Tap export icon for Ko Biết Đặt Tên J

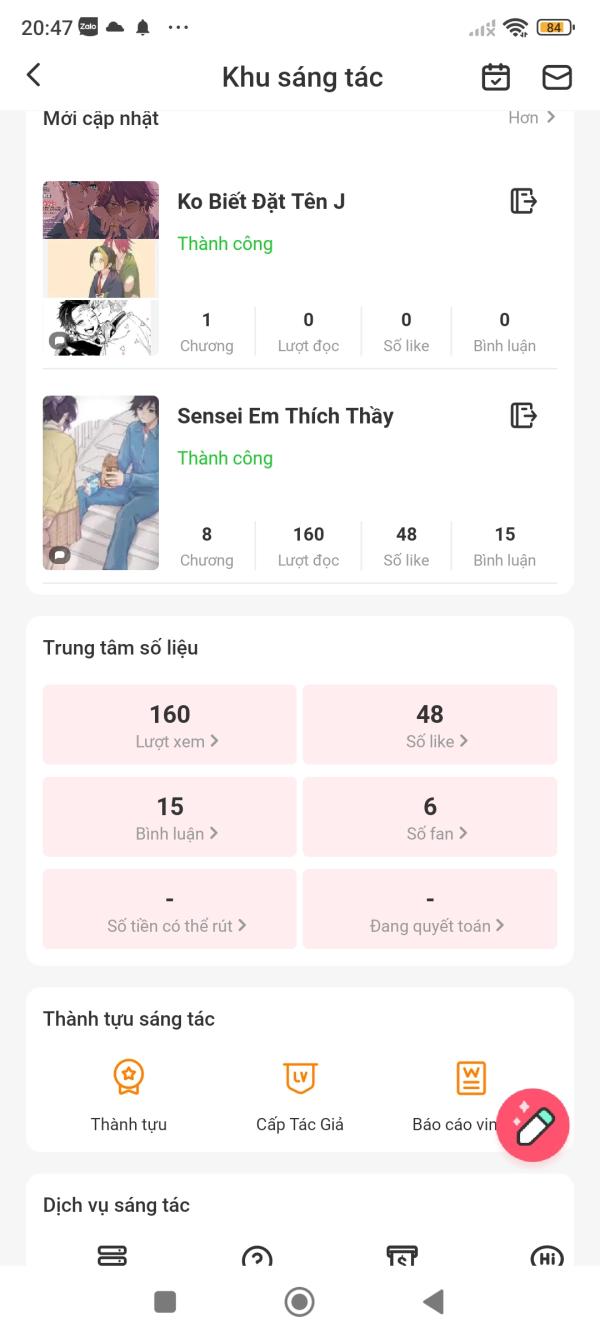[x=523, y=201]
